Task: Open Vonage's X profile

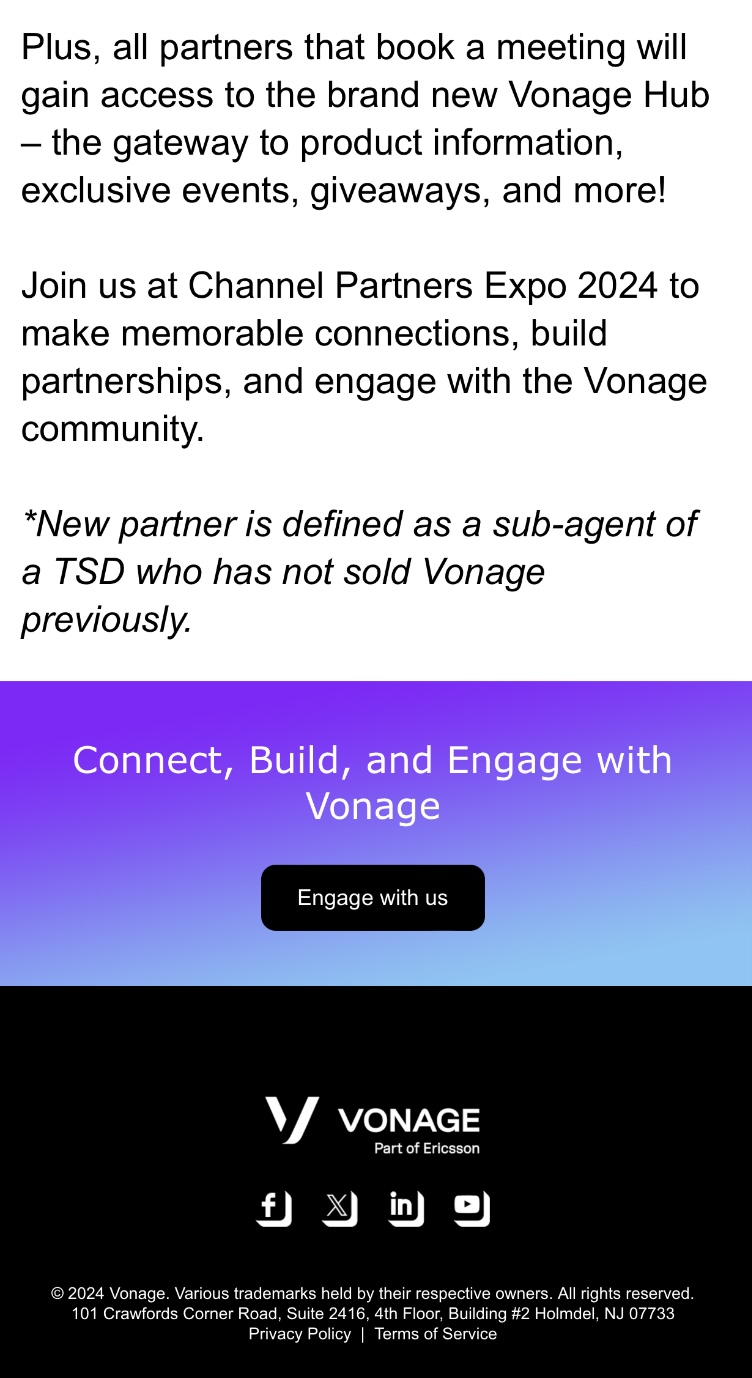Action: tap(339, 1209)
